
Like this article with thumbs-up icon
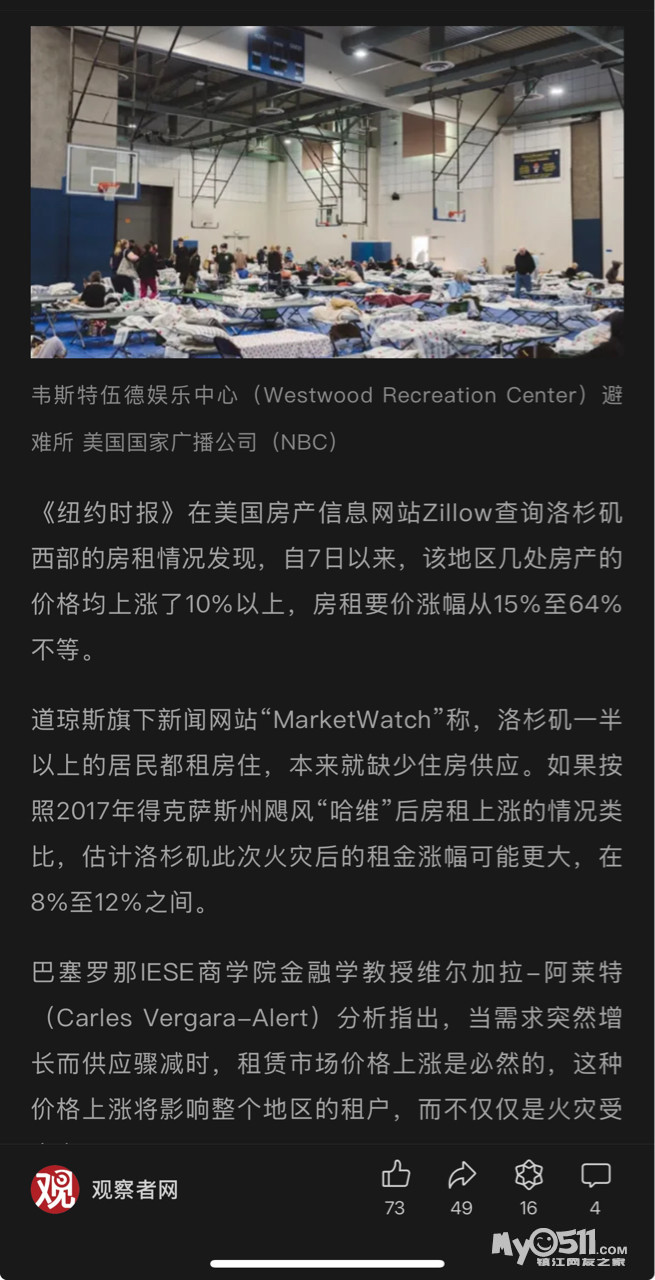(x=395, y=1174)
